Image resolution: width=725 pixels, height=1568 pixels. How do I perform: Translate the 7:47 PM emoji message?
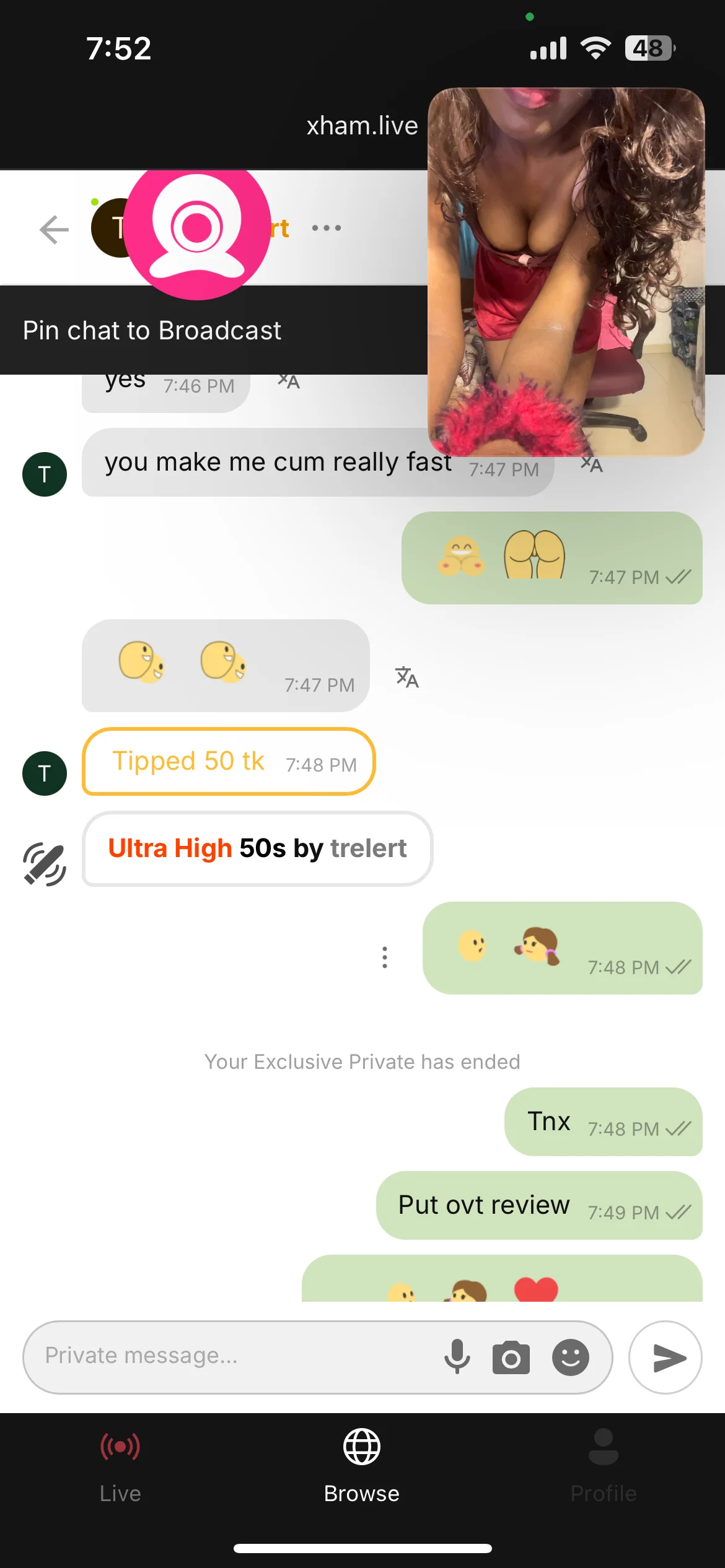pos(407,677)
